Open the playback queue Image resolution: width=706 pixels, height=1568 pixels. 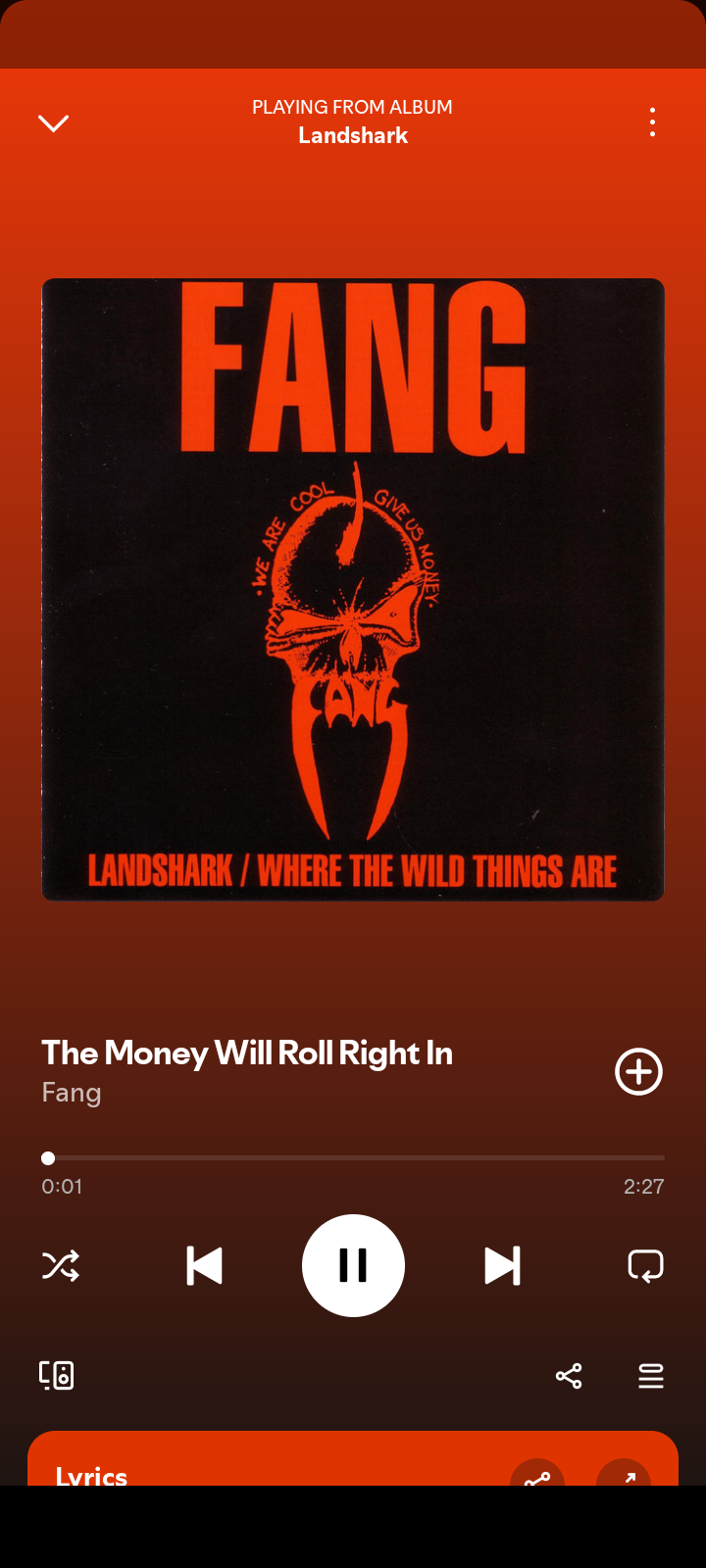click(x=651, y=1376)
